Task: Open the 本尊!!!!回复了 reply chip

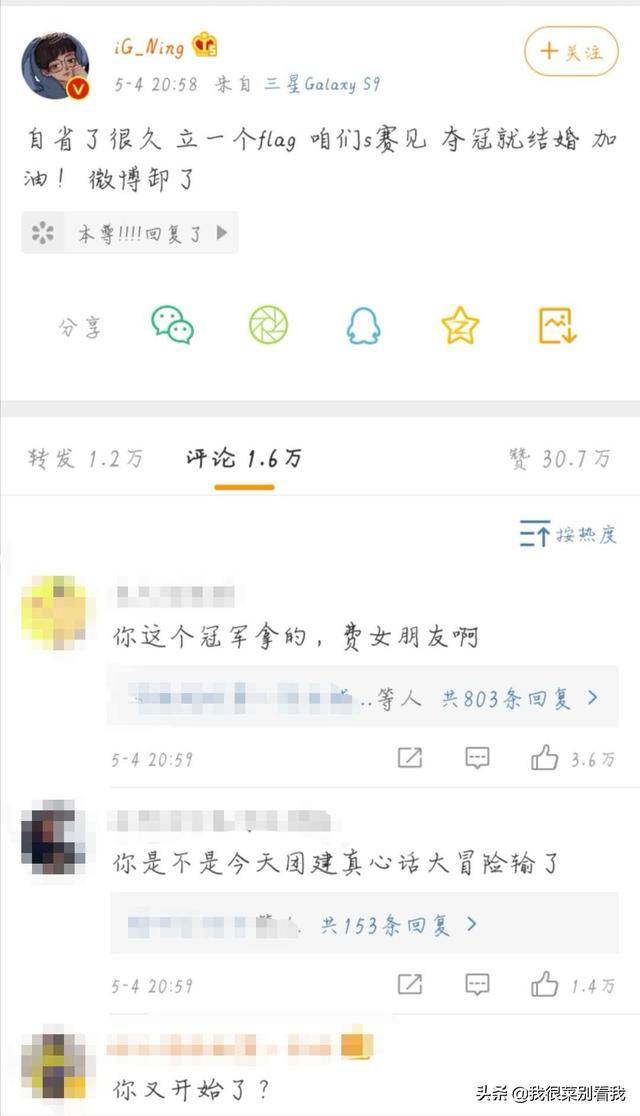Action: [x=130, y=233]
